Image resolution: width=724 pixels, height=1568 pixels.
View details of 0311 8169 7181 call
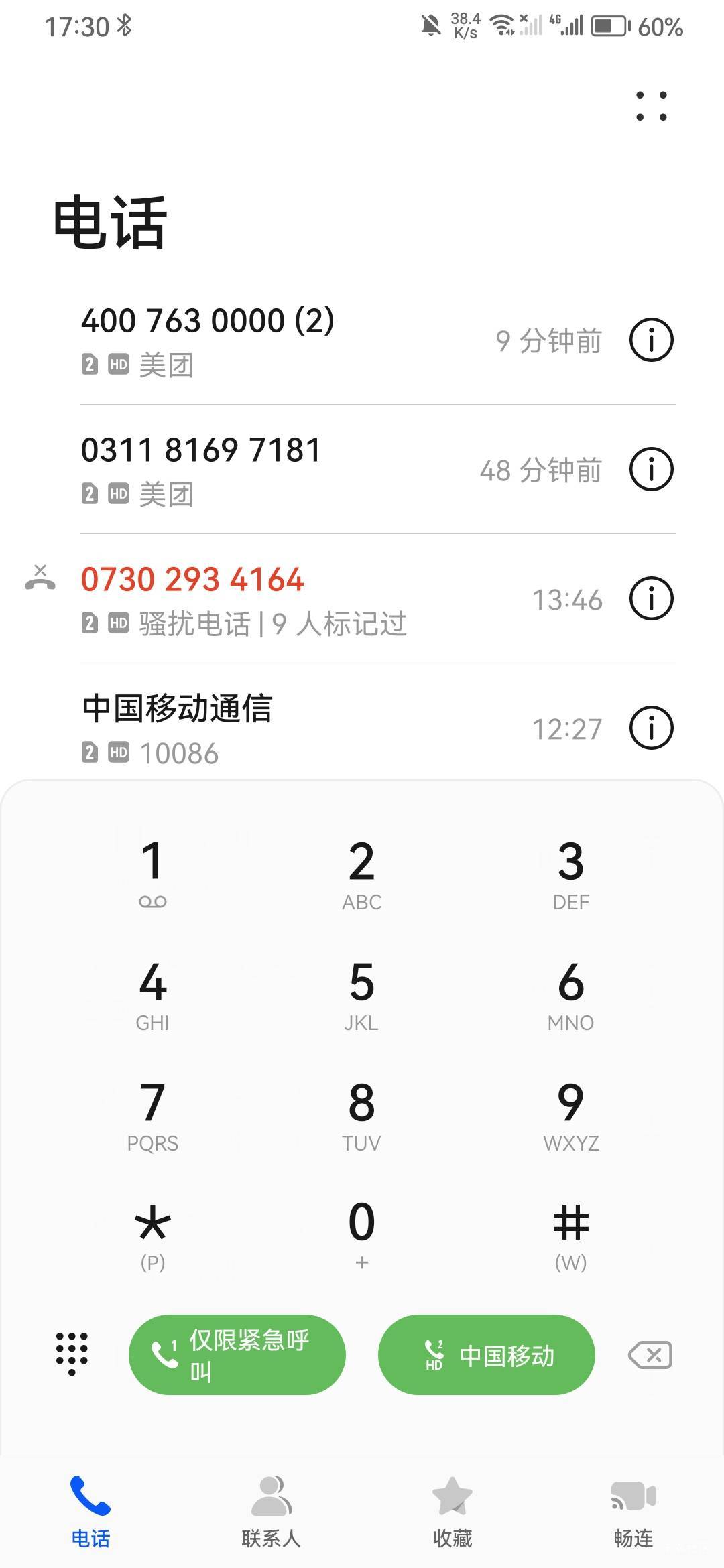pyautogui.click(x=651, y=469)
